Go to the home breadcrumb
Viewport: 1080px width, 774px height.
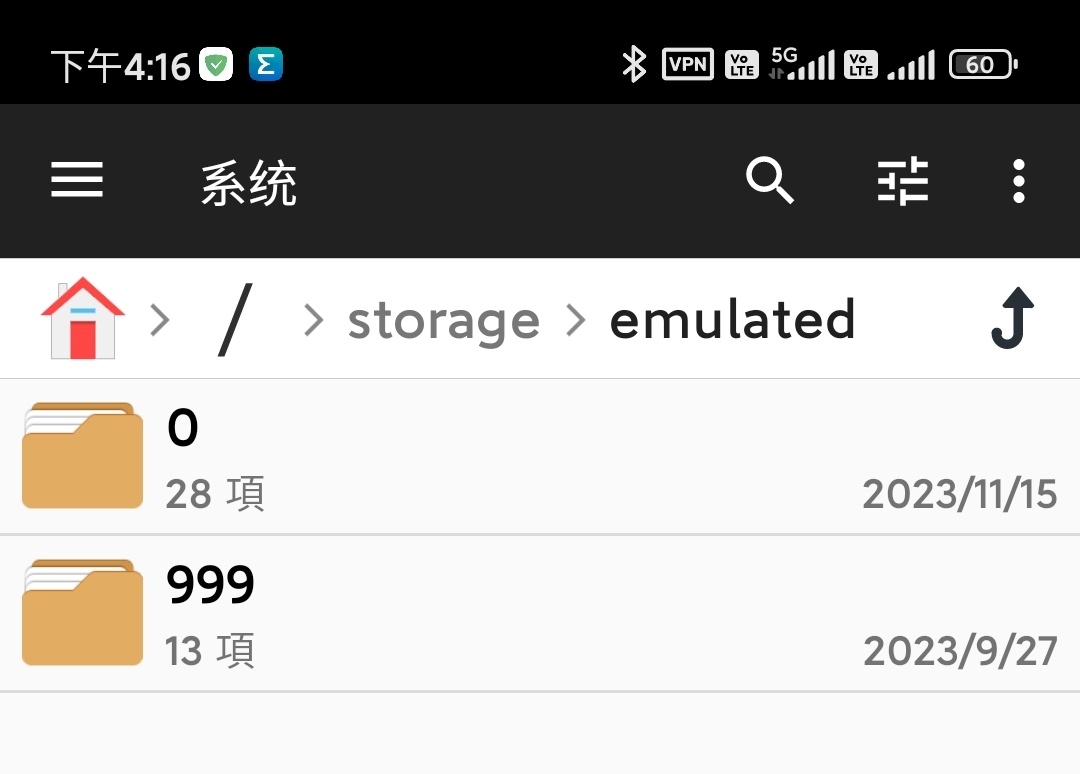coord(83,319)
